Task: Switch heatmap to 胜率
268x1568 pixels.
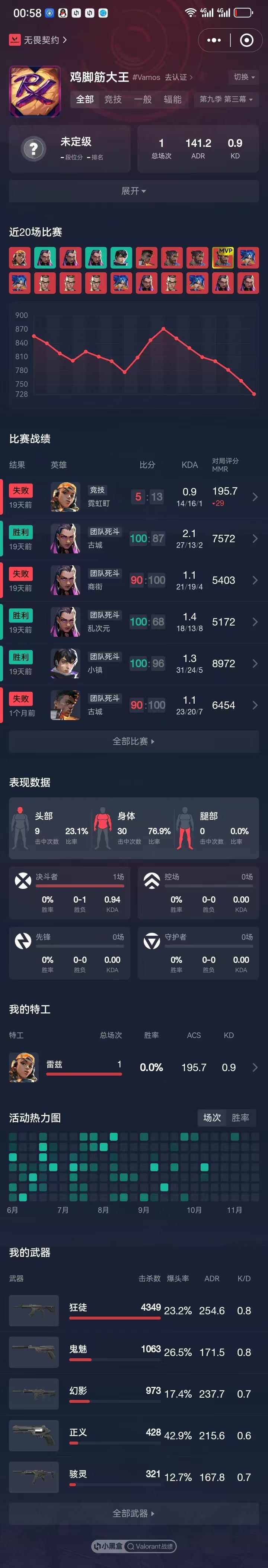Action: click(x=240, y=1118)
